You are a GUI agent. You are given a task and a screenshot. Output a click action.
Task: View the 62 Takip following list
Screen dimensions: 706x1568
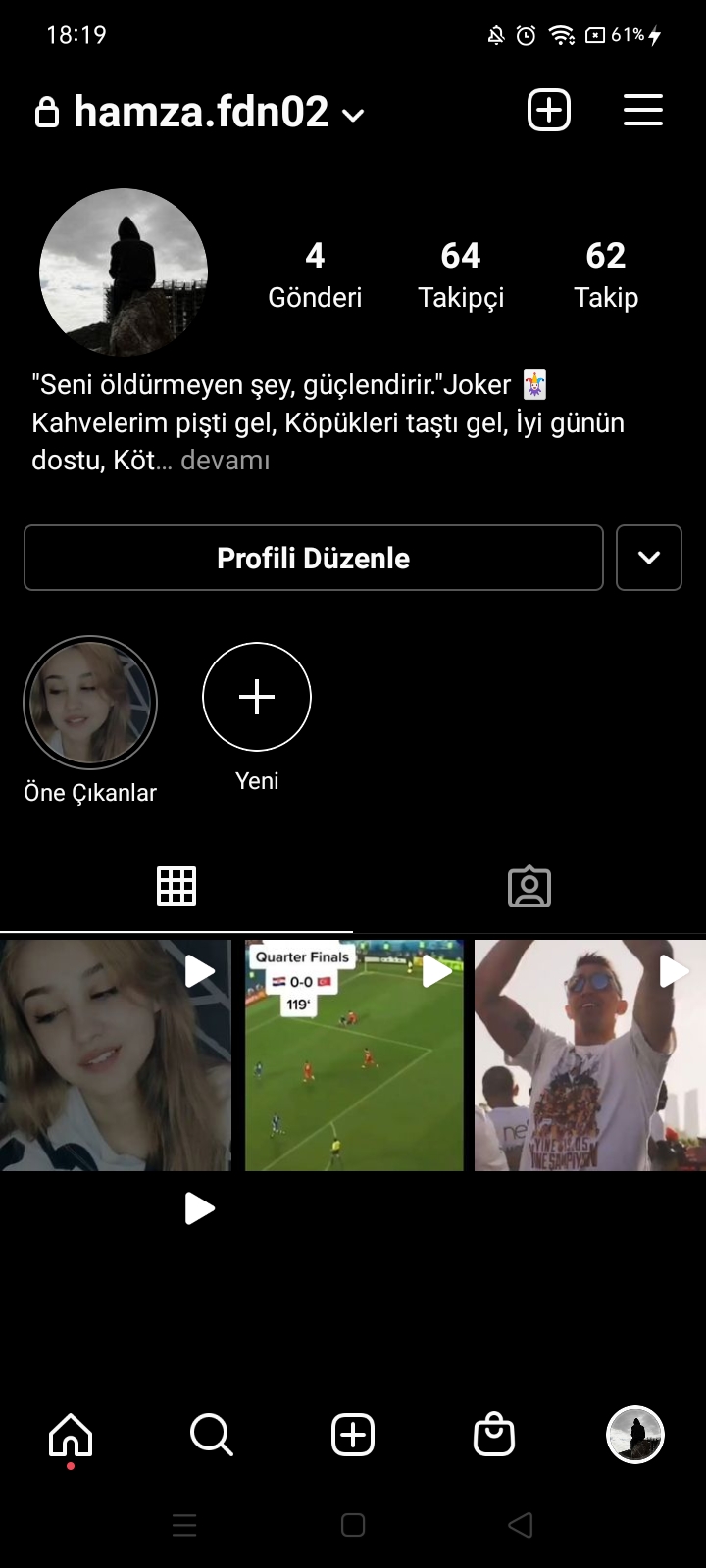606,273
